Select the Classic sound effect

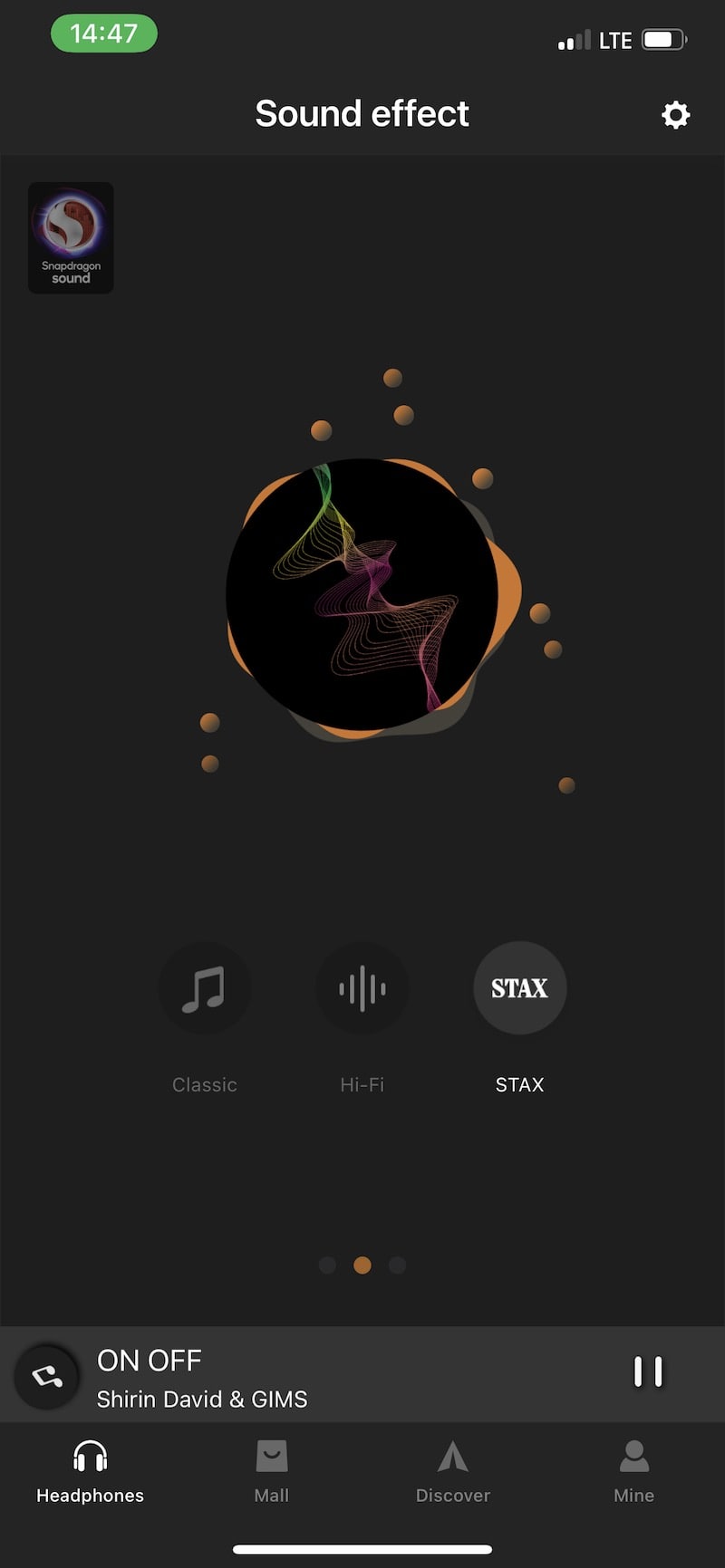pyautogui.click(x=205, y=988)
